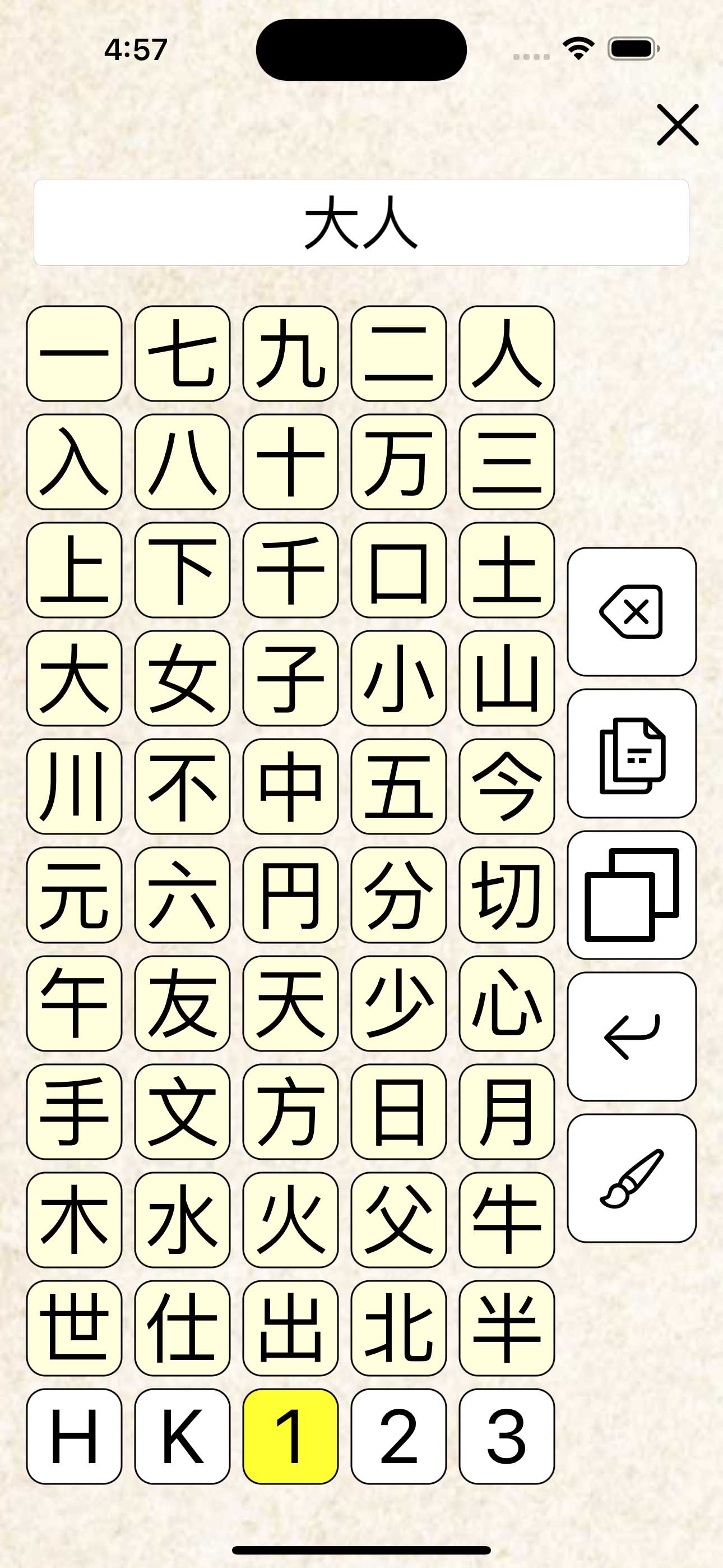723x1568 pixels.
Task: Add the kanji 七
Action: click(182, 354)
